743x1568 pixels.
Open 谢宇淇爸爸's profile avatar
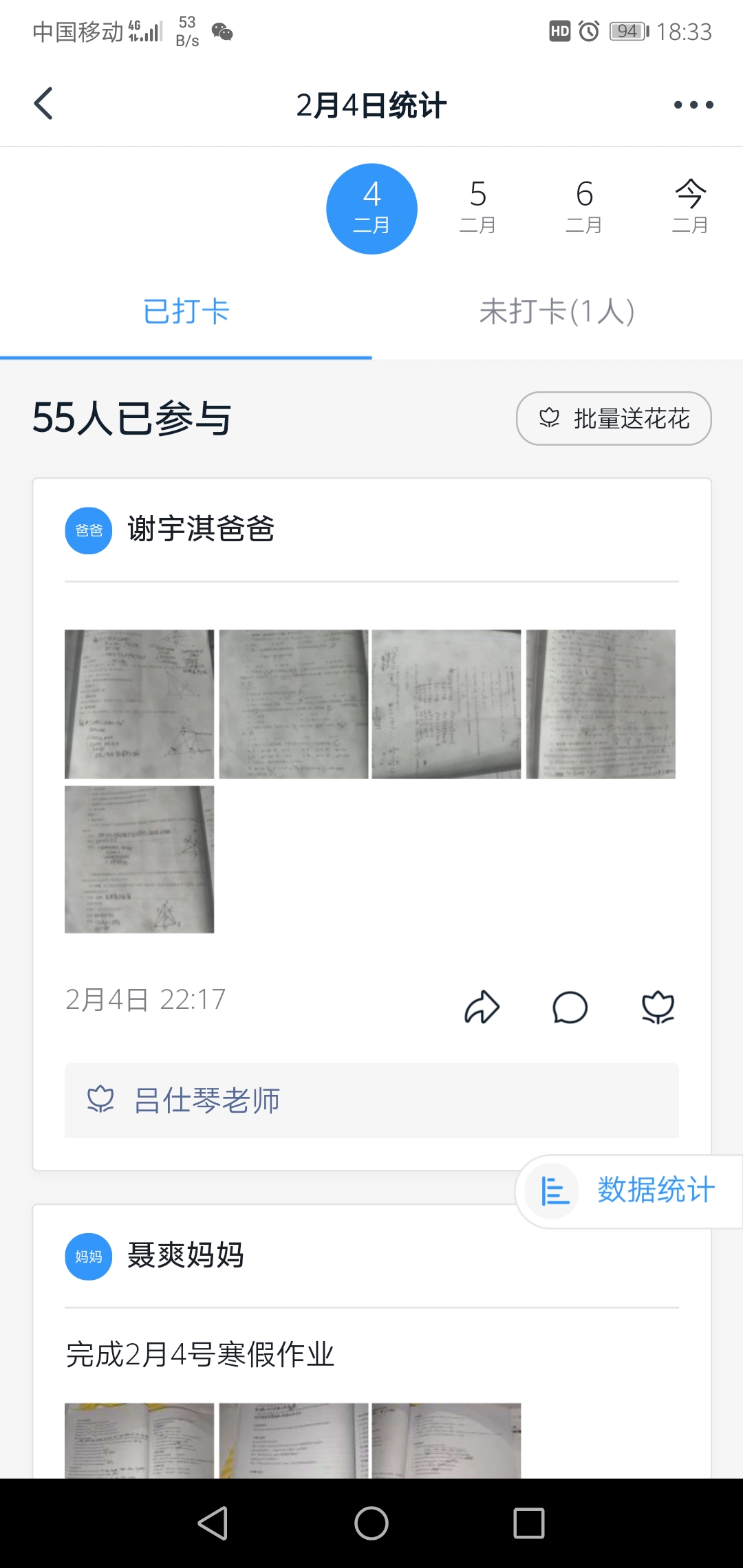[89, 530]
